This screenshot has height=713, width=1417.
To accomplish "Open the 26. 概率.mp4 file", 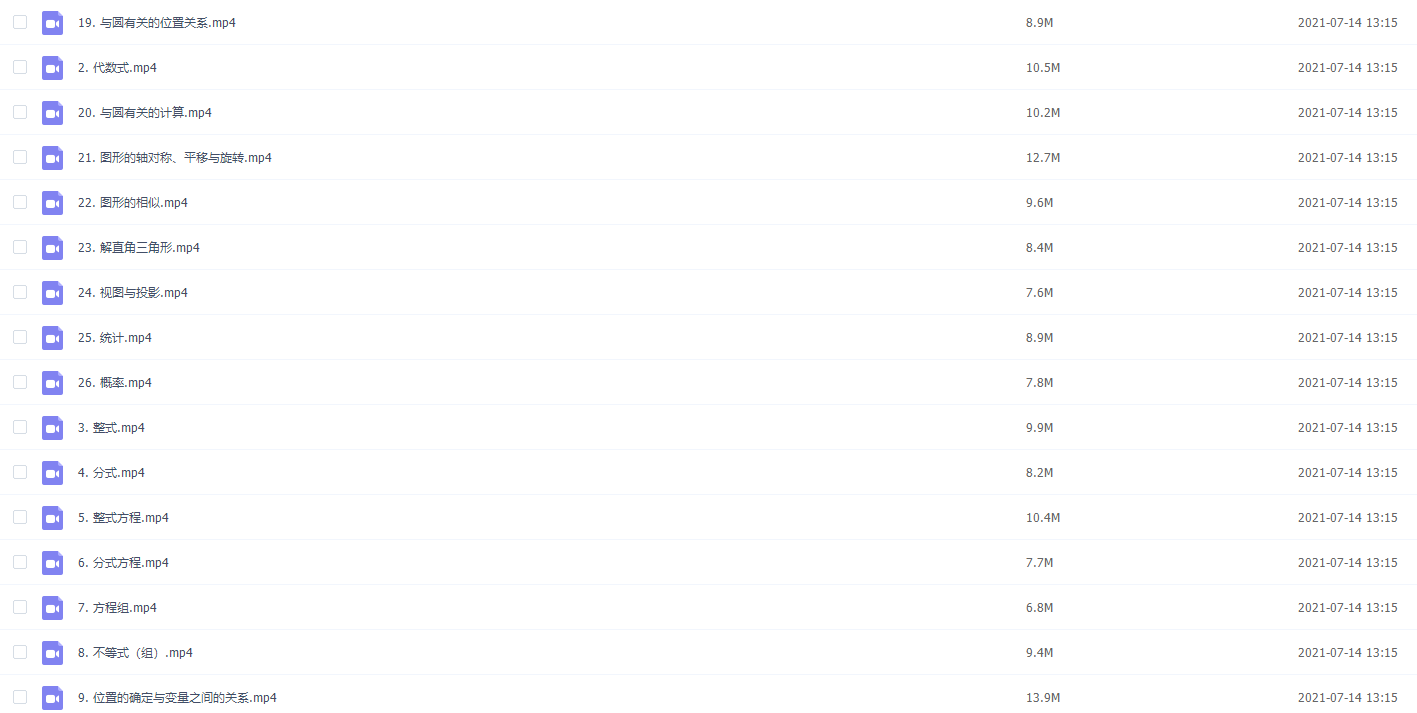I will click(x=114, y=383).
